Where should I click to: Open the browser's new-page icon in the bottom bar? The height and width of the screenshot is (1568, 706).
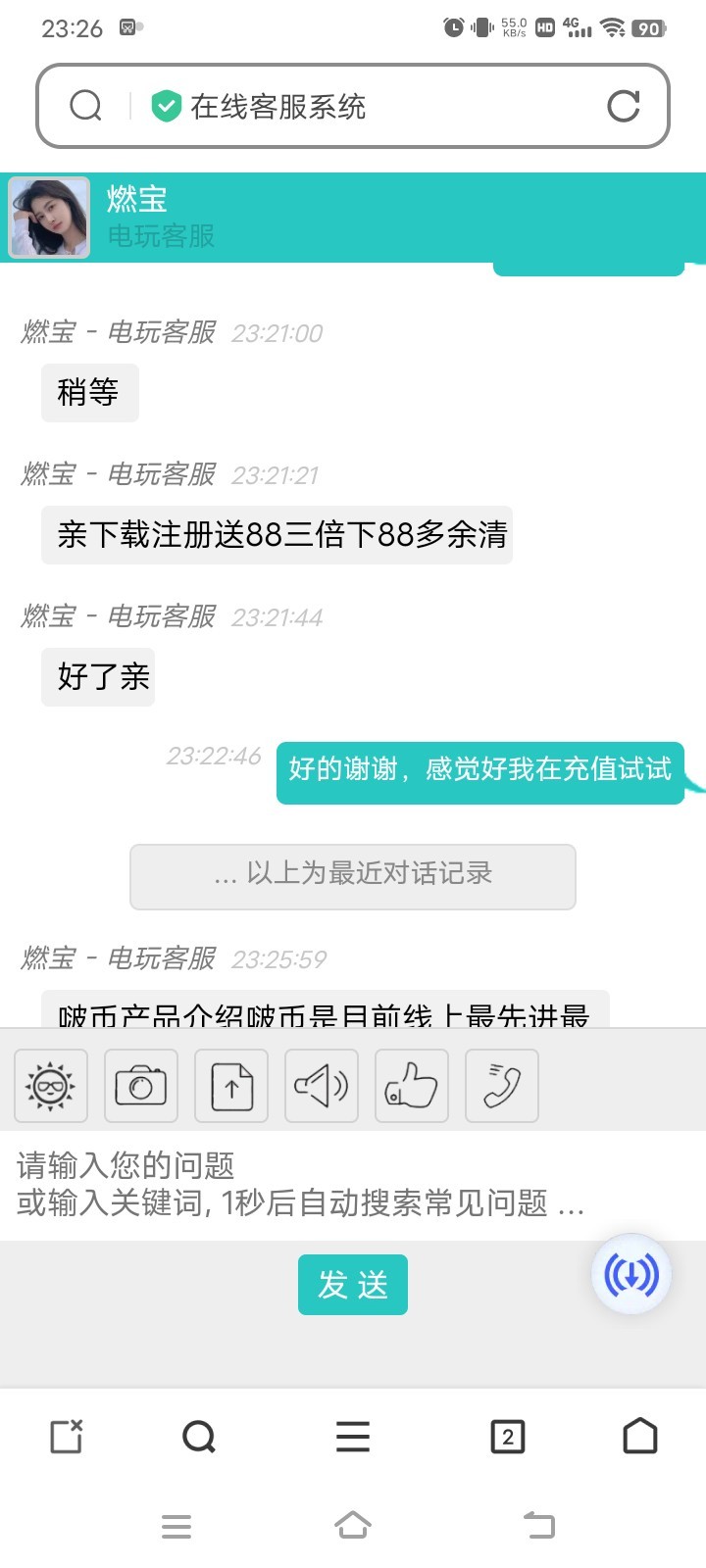[67, 1437]
